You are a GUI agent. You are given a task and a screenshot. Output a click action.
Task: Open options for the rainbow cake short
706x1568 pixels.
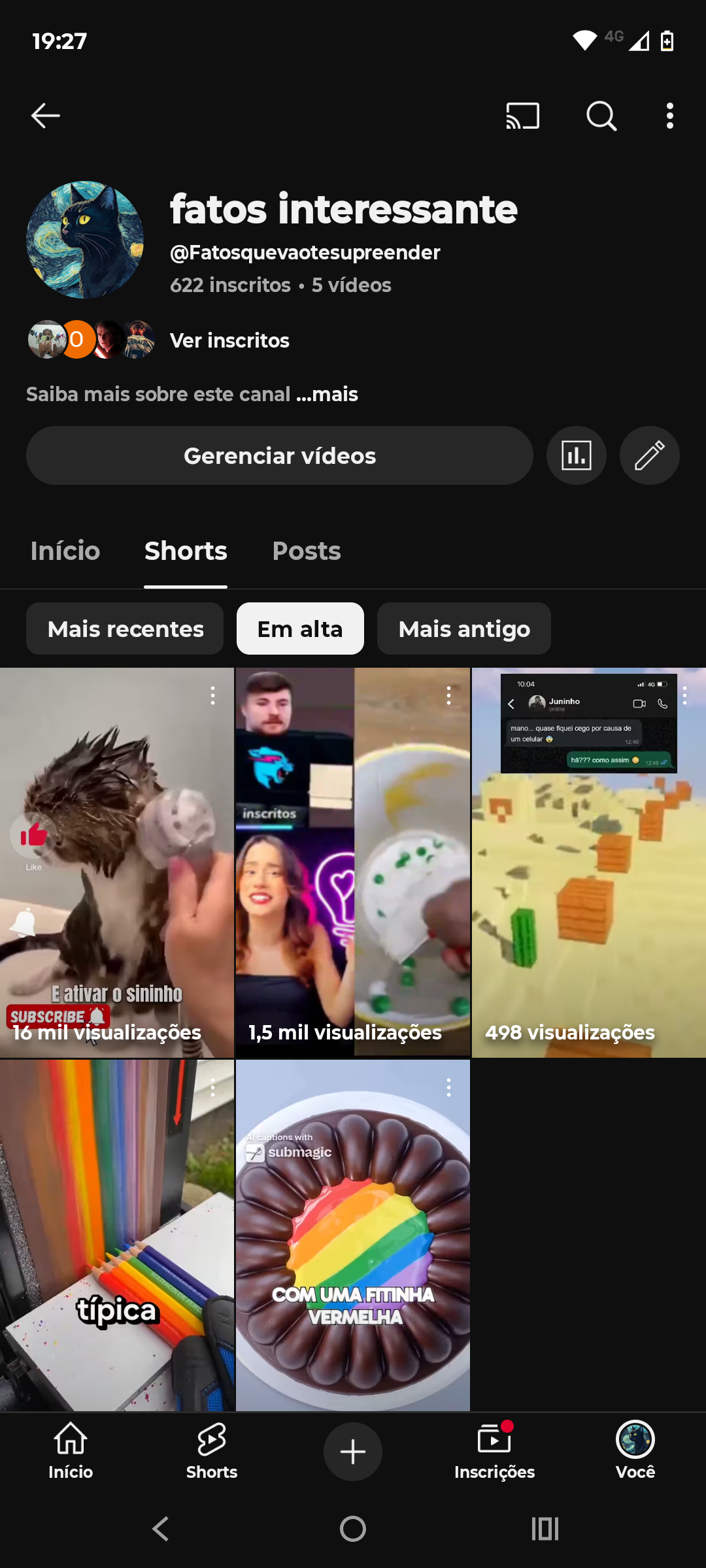pos(448,1087)
